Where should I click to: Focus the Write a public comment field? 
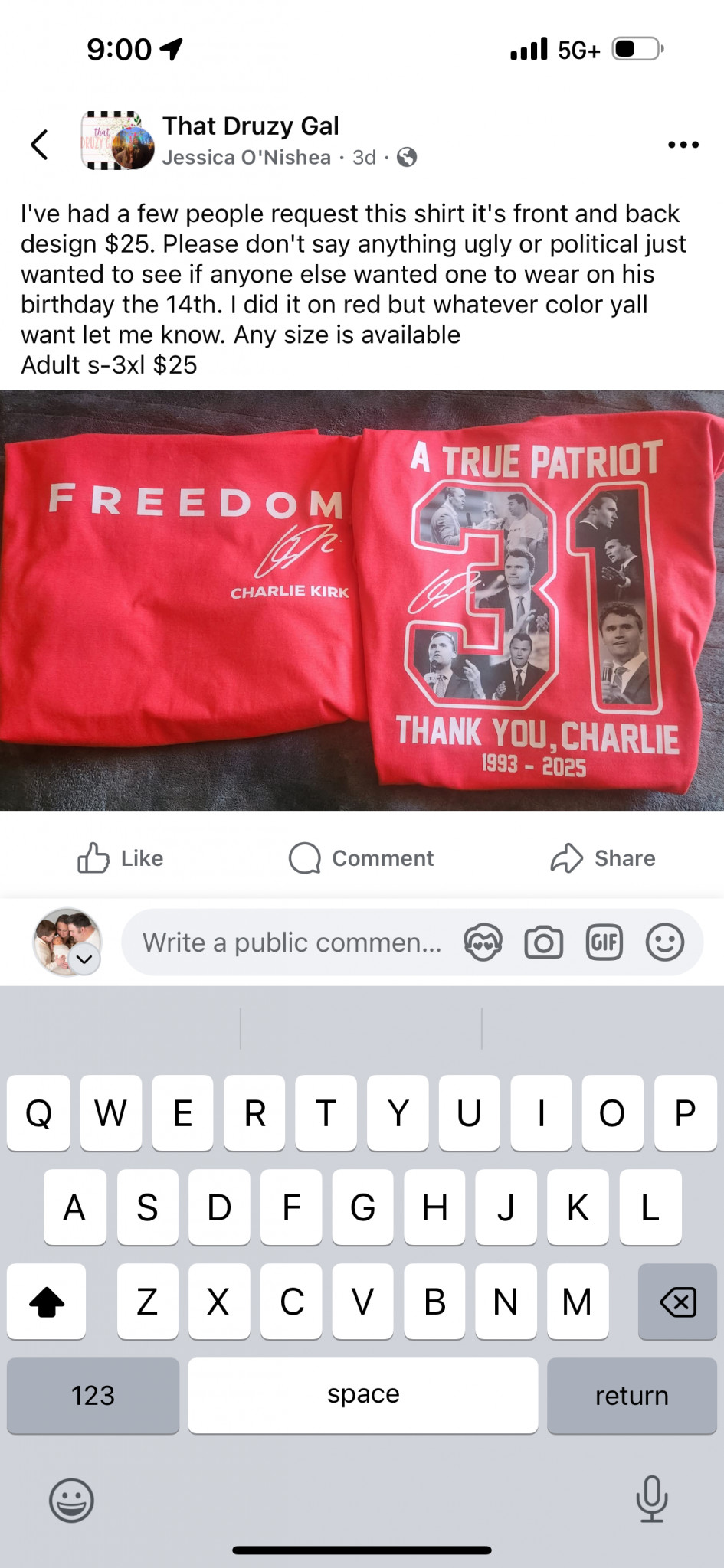point(292,942)
